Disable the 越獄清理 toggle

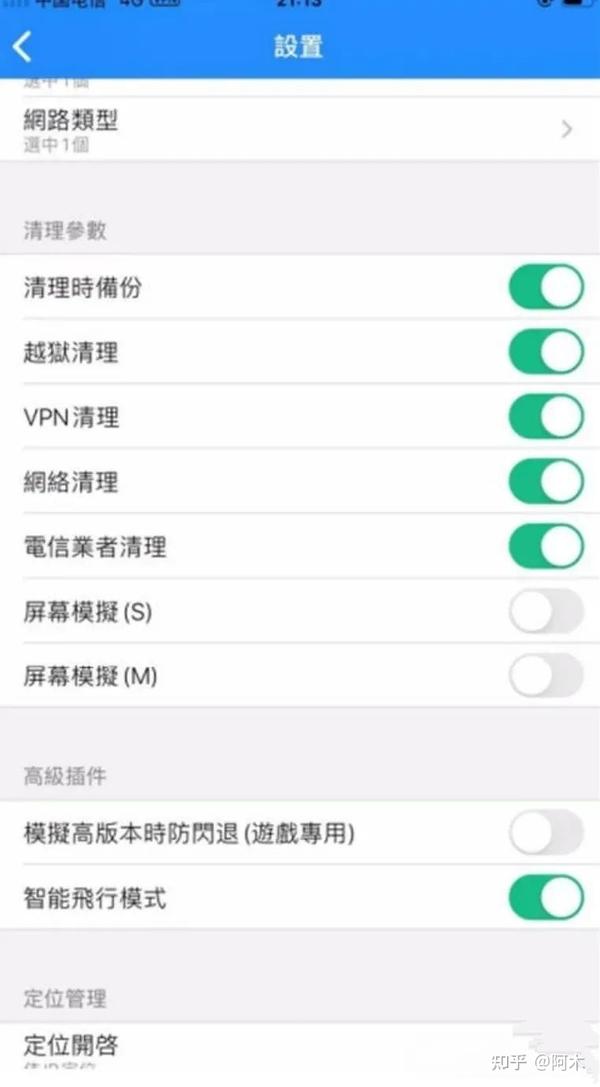click(547, 351)
